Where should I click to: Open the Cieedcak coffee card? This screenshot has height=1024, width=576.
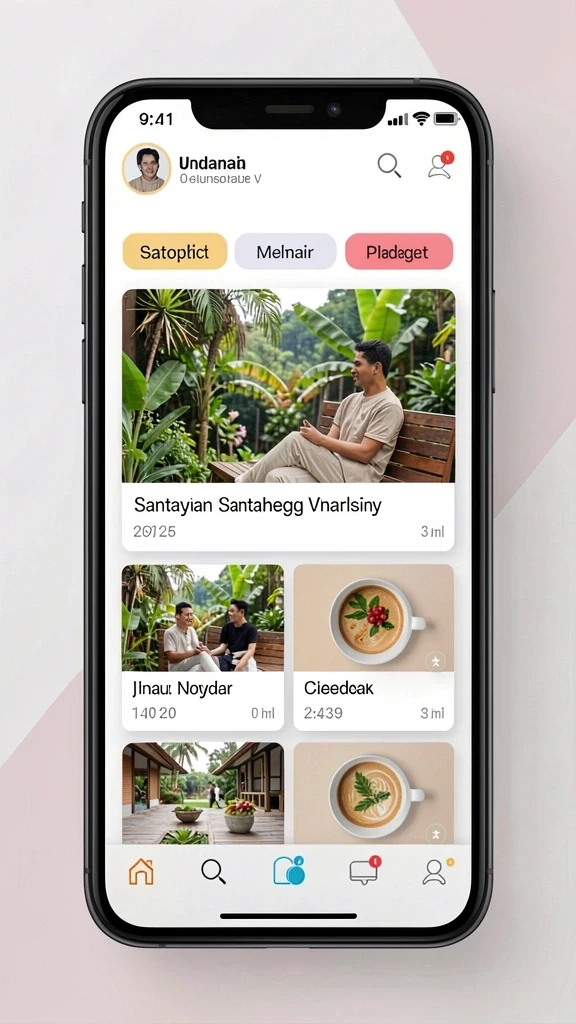click(374, 647)
